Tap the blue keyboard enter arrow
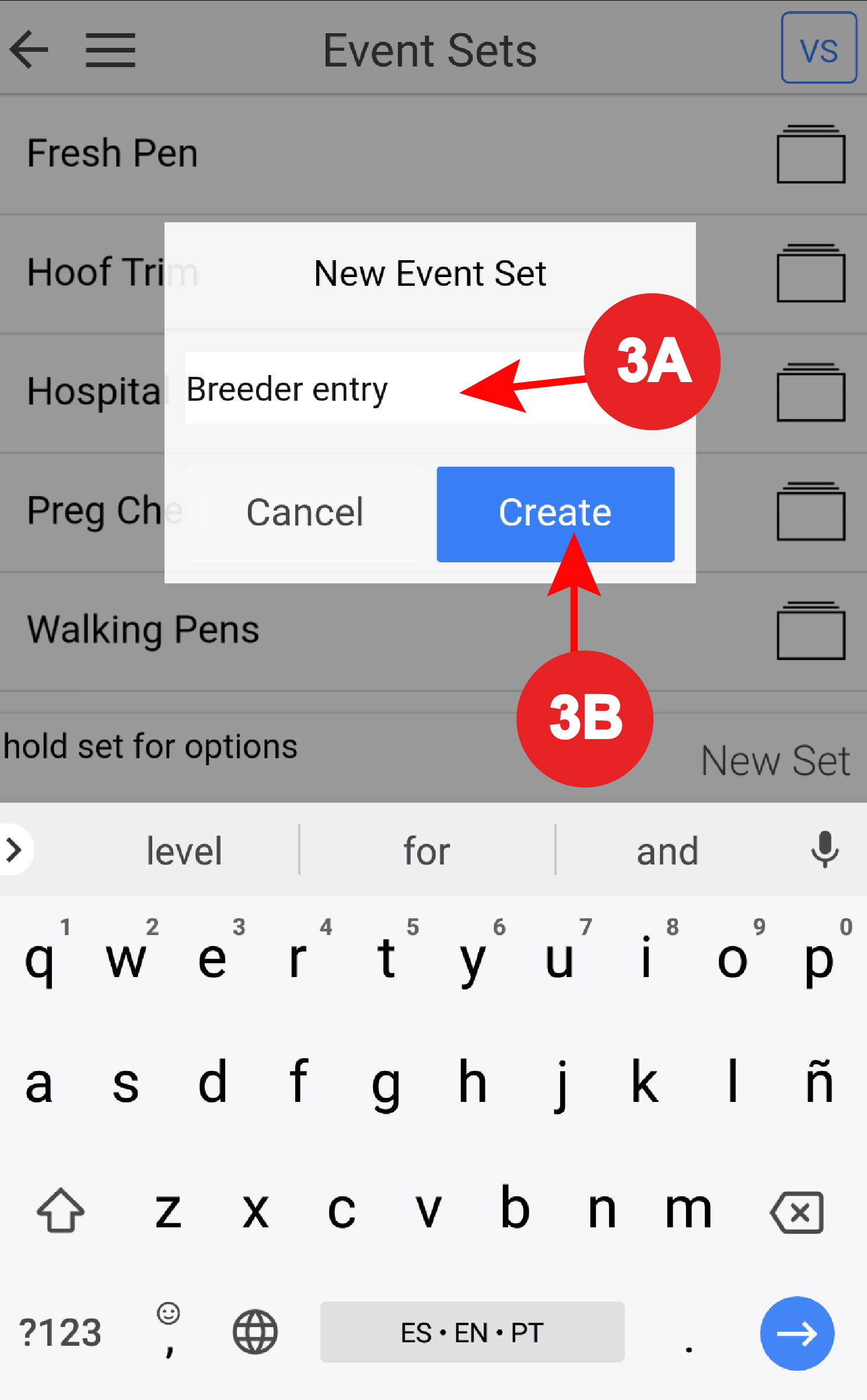 pos(797,1333)
